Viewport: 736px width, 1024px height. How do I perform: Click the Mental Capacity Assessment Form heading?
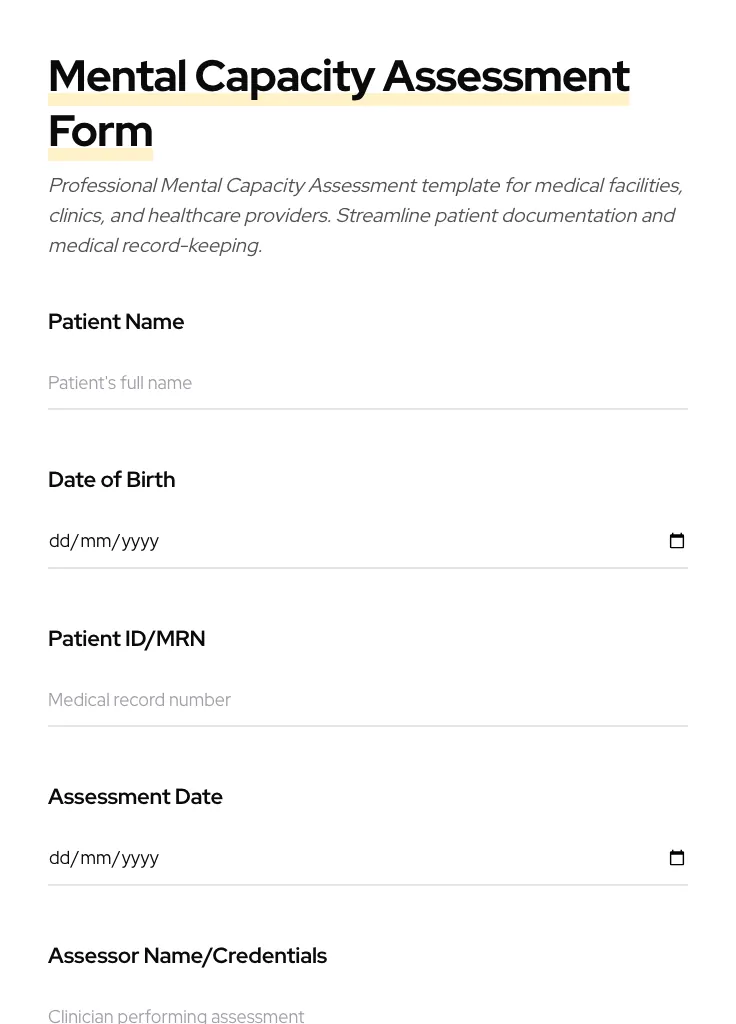339,103
